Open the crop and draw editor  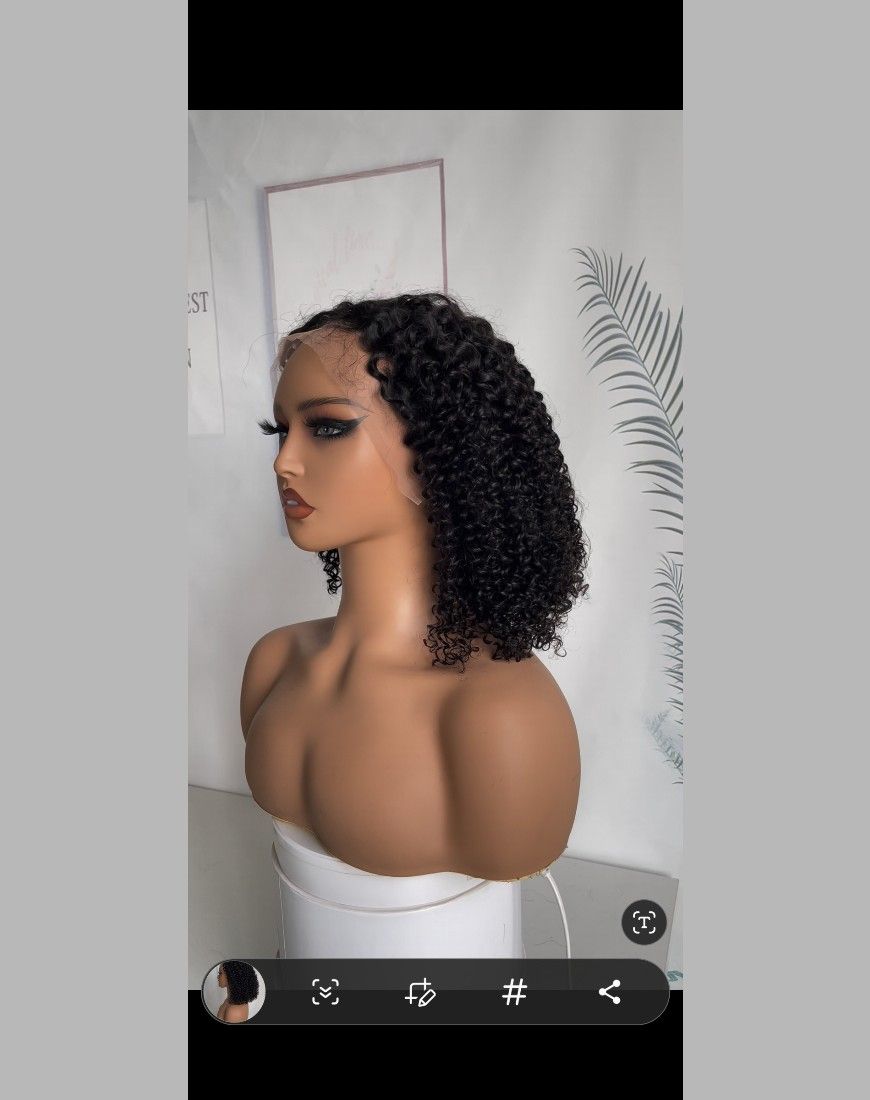pos(420,992)
